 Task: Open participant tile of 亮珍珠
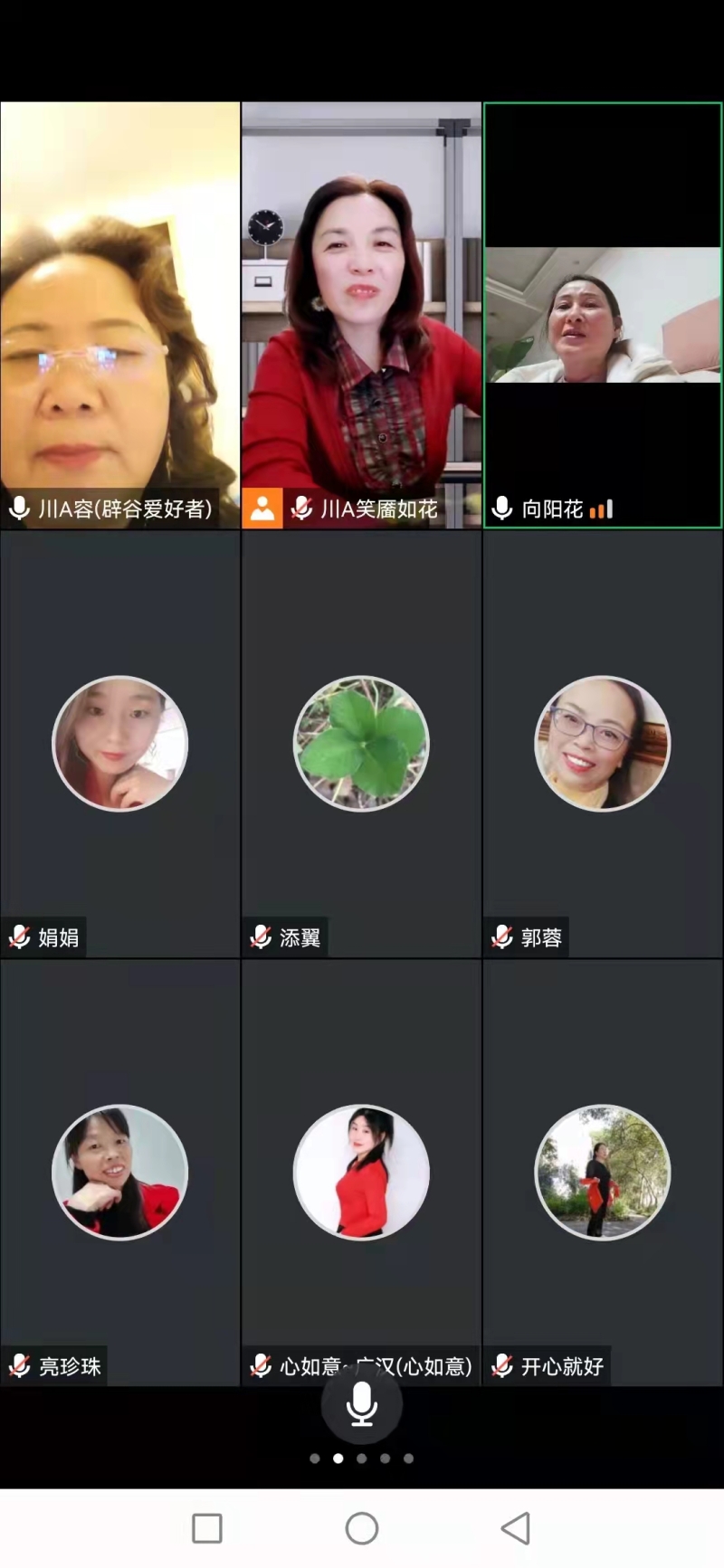(x=119, y=1172)
